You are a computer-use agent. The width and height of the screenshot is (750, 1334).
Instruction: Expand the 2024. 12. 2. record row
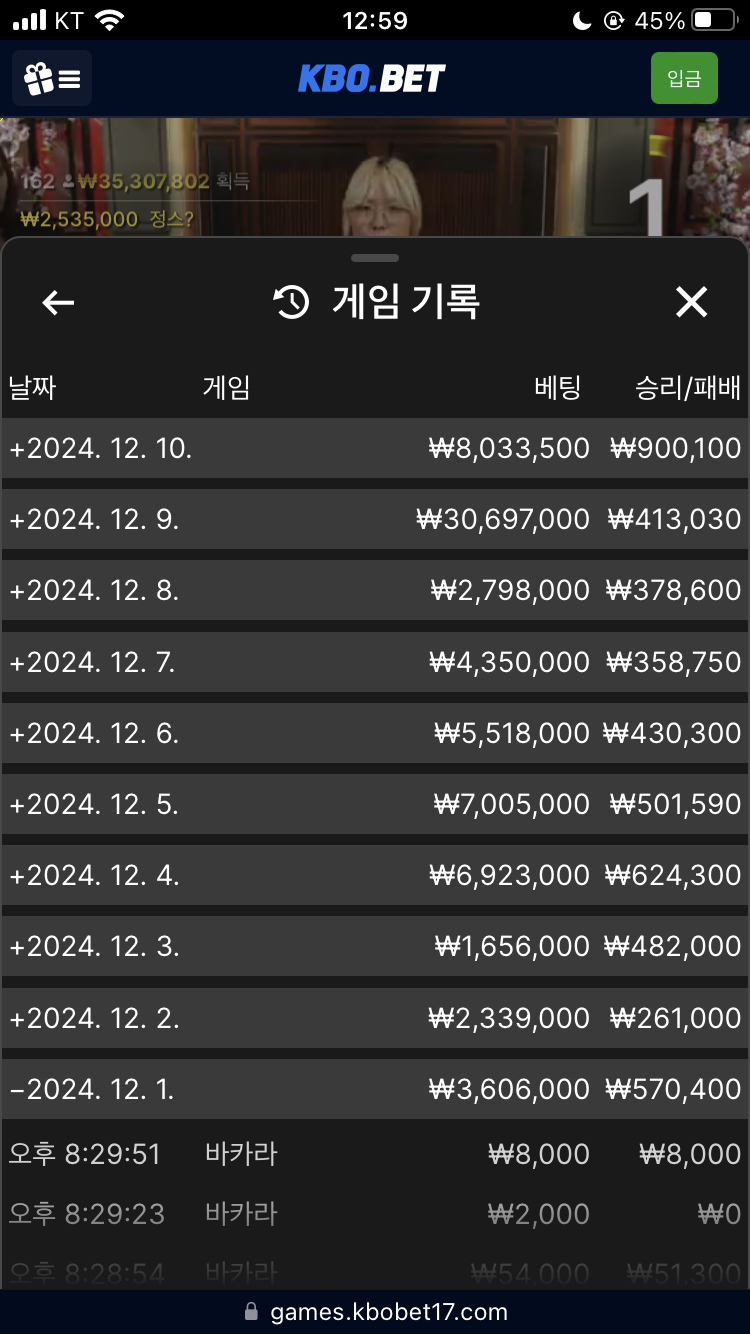pyautogui.click(x=375, y=1018)
